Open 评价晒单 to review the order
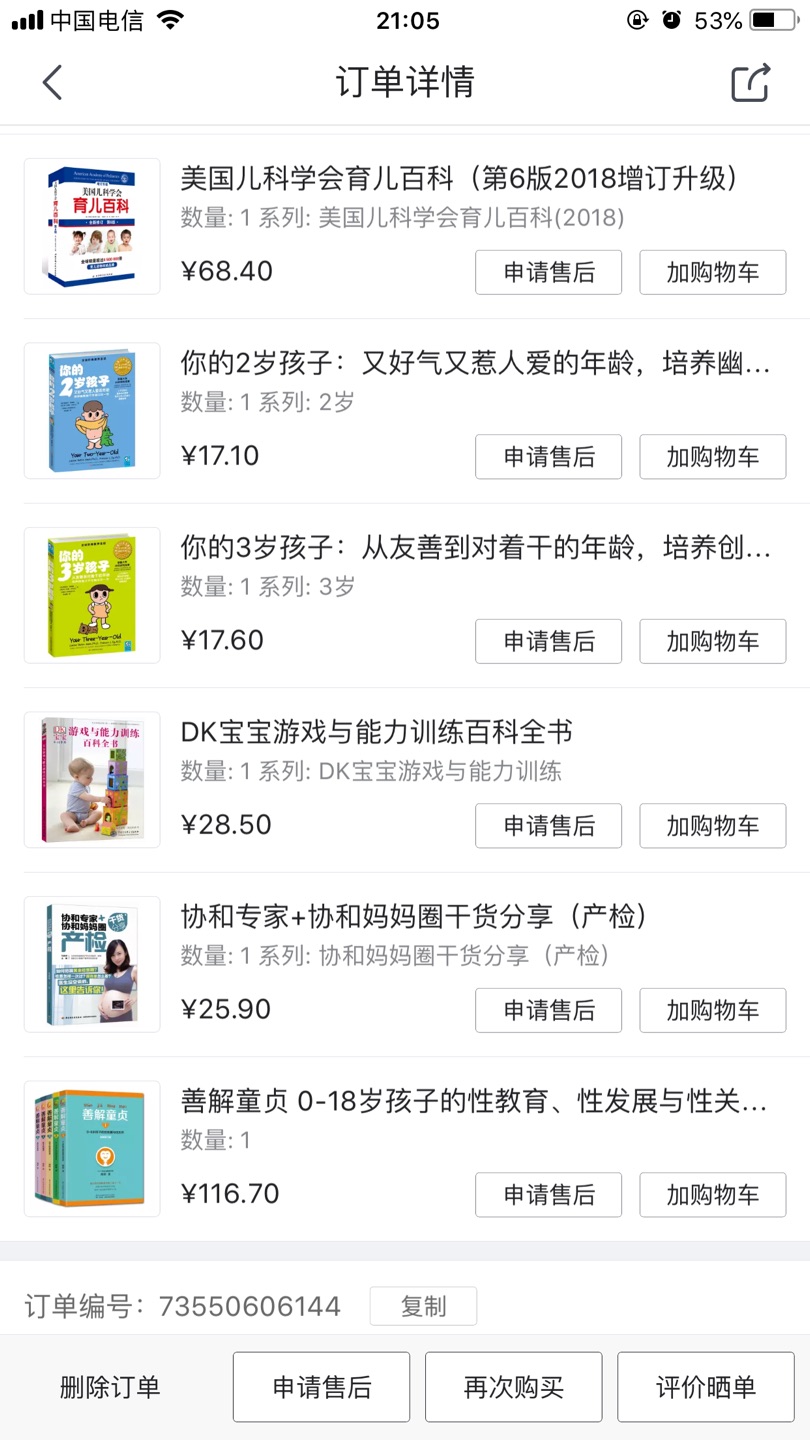This screenshot has height=1440, width=810. 705,1387
